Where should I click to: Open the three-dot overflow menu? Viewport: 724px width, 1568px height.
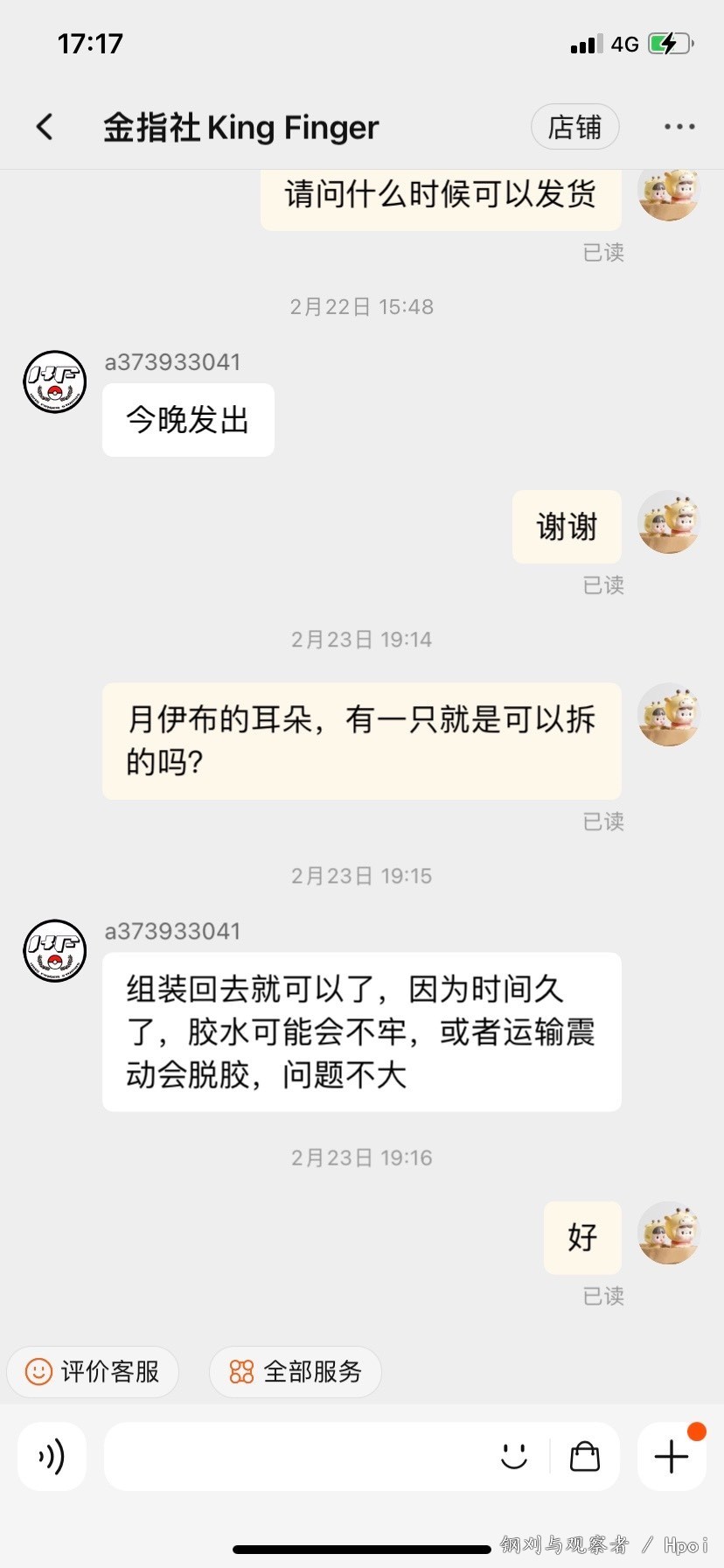(679, 127)
